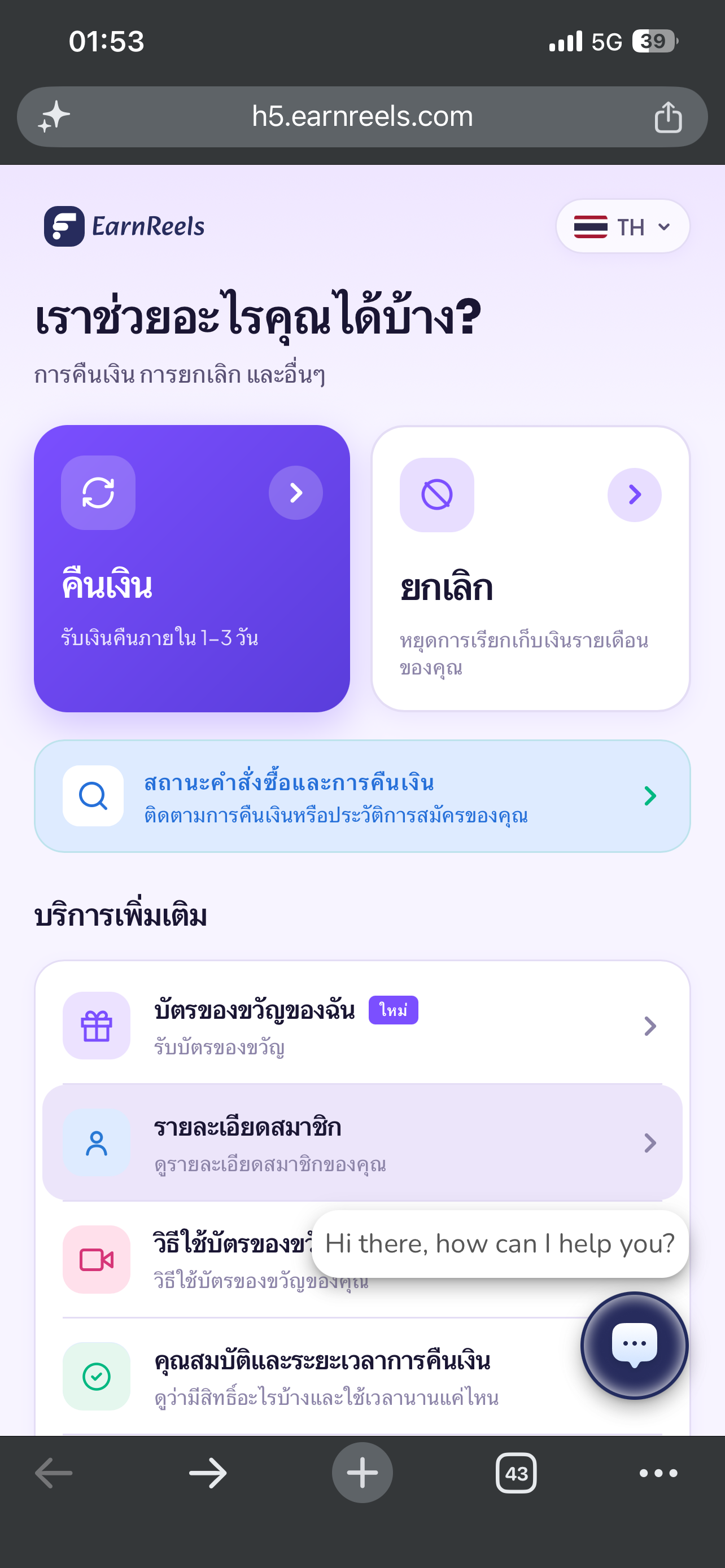This screenshot has width=725, height=1568.
Task: Open the live chat bubble button
Action: click(634, 1345)
